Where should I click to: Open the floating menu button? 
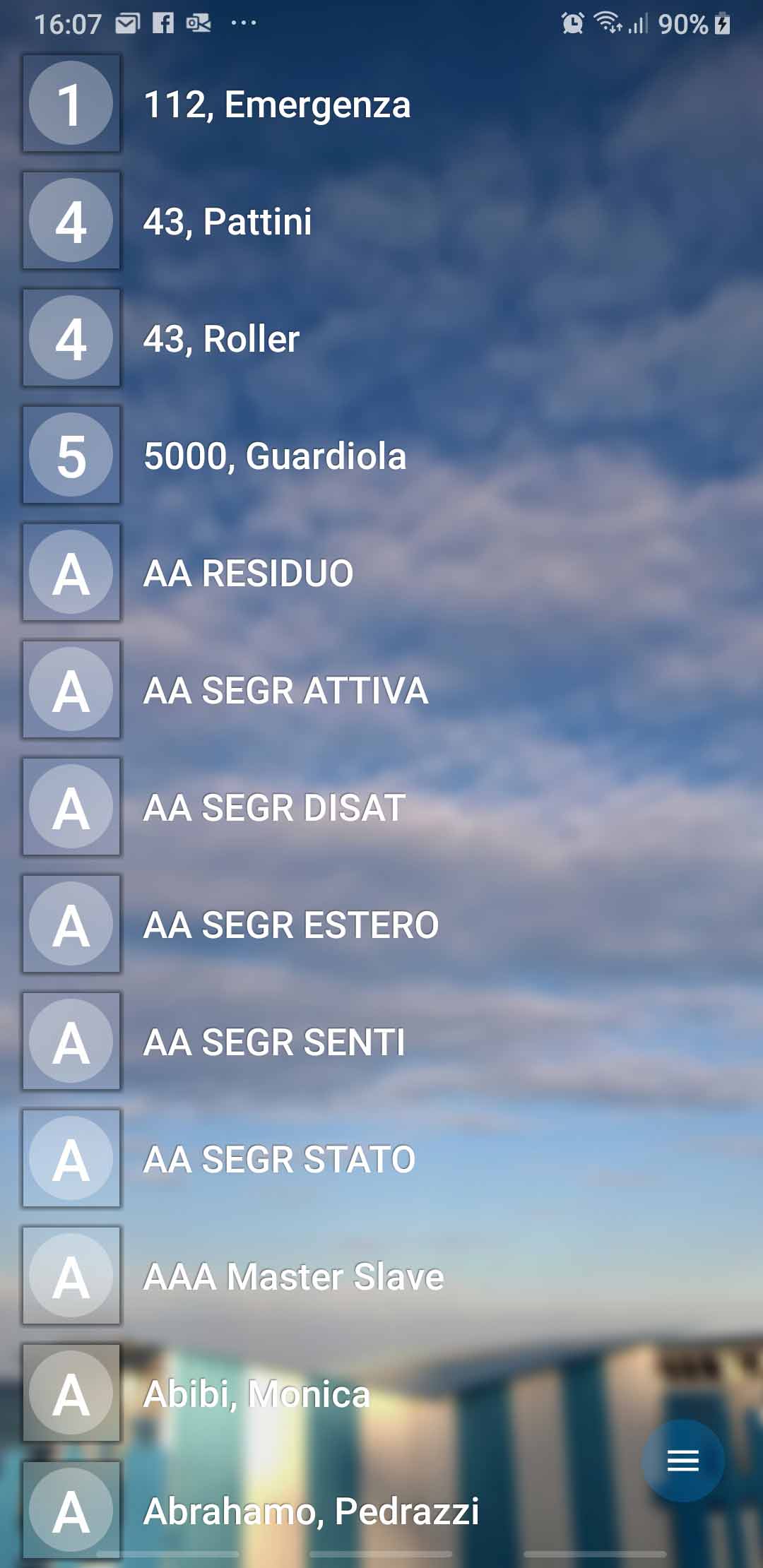pos(682,1461)
